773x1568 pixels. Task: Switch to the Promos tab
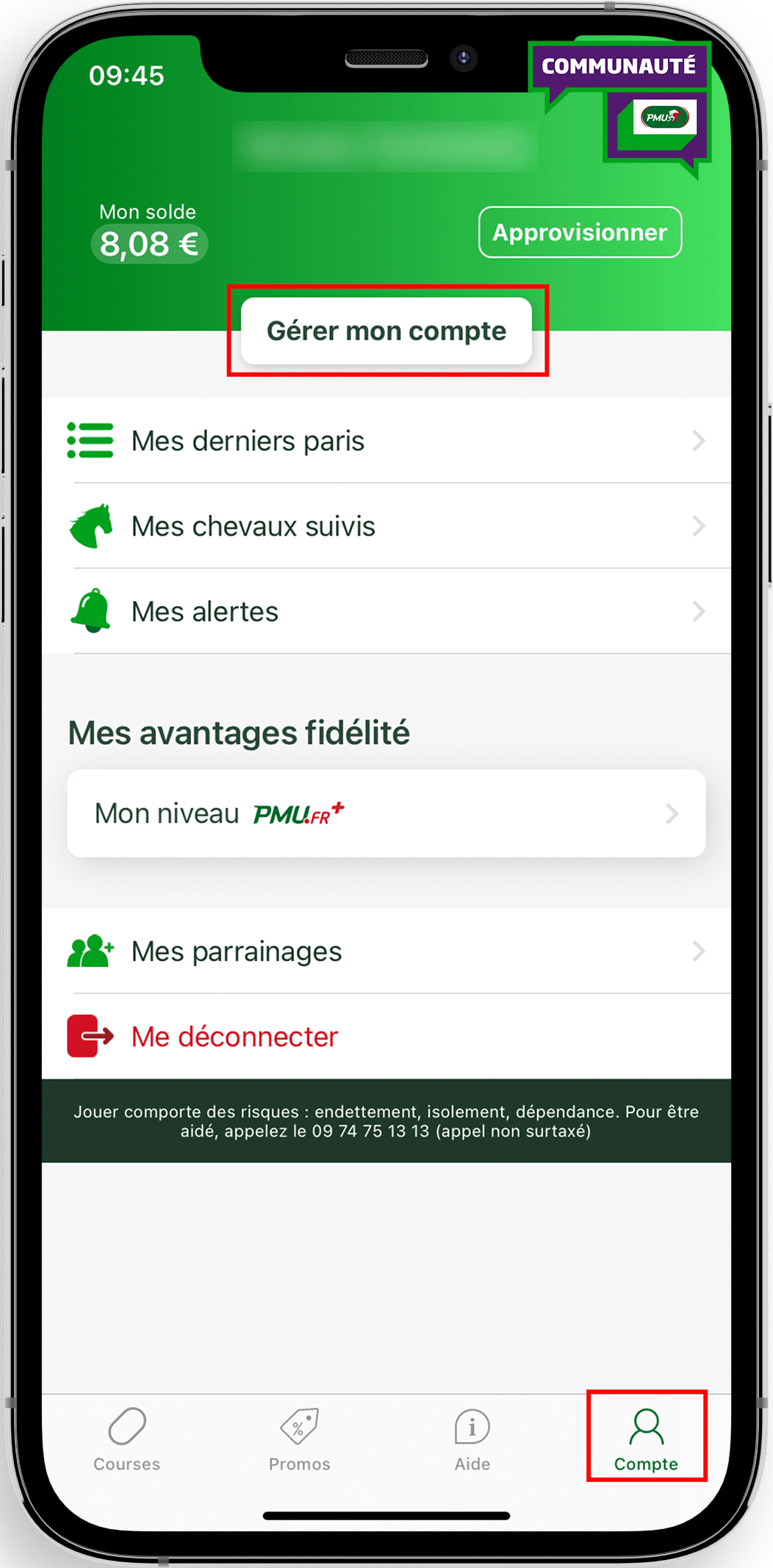tap(299, 1439)
